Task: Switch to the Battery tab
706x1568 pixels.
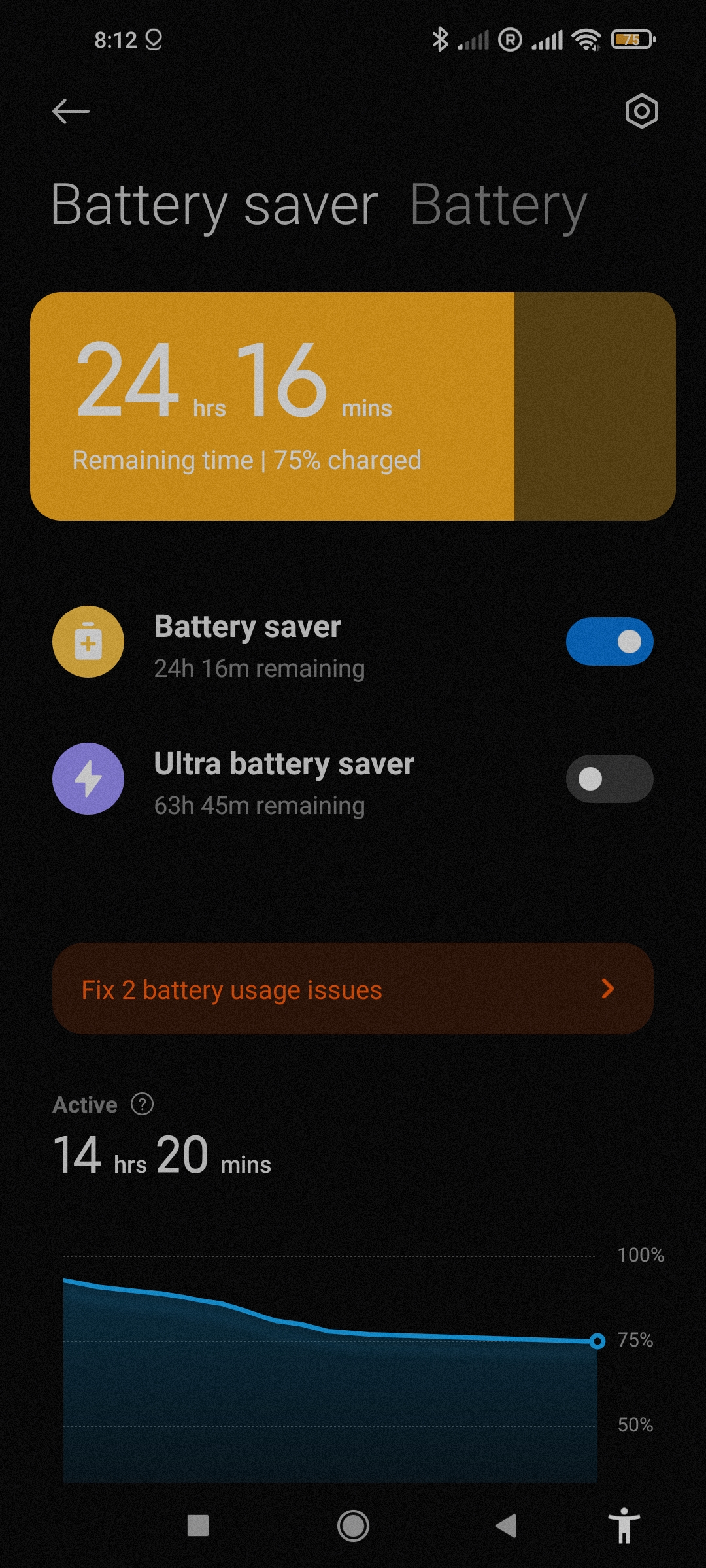Action: coord(498,205)
